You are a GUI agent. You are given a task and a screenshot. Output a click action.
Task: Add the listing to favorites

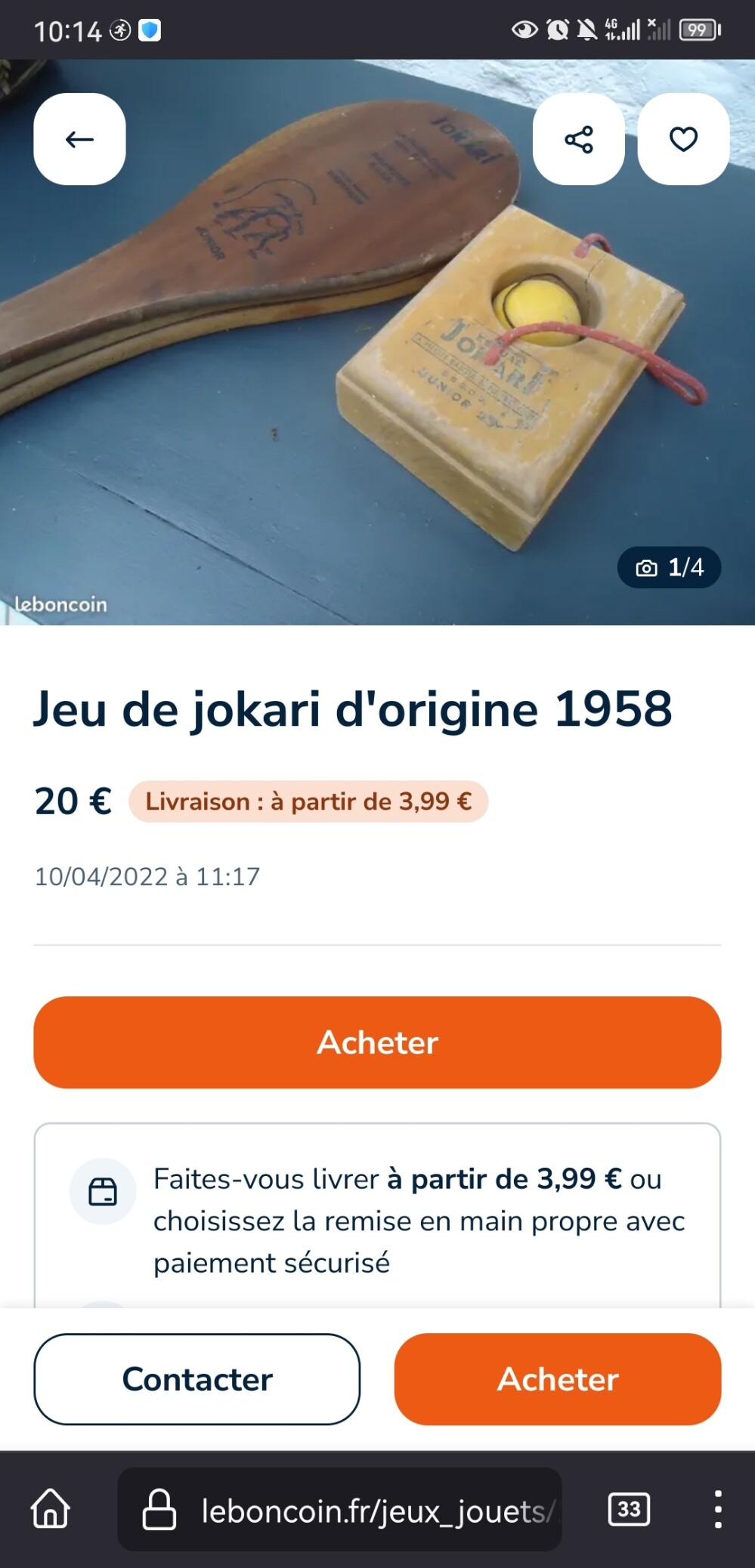click(683, 139)
